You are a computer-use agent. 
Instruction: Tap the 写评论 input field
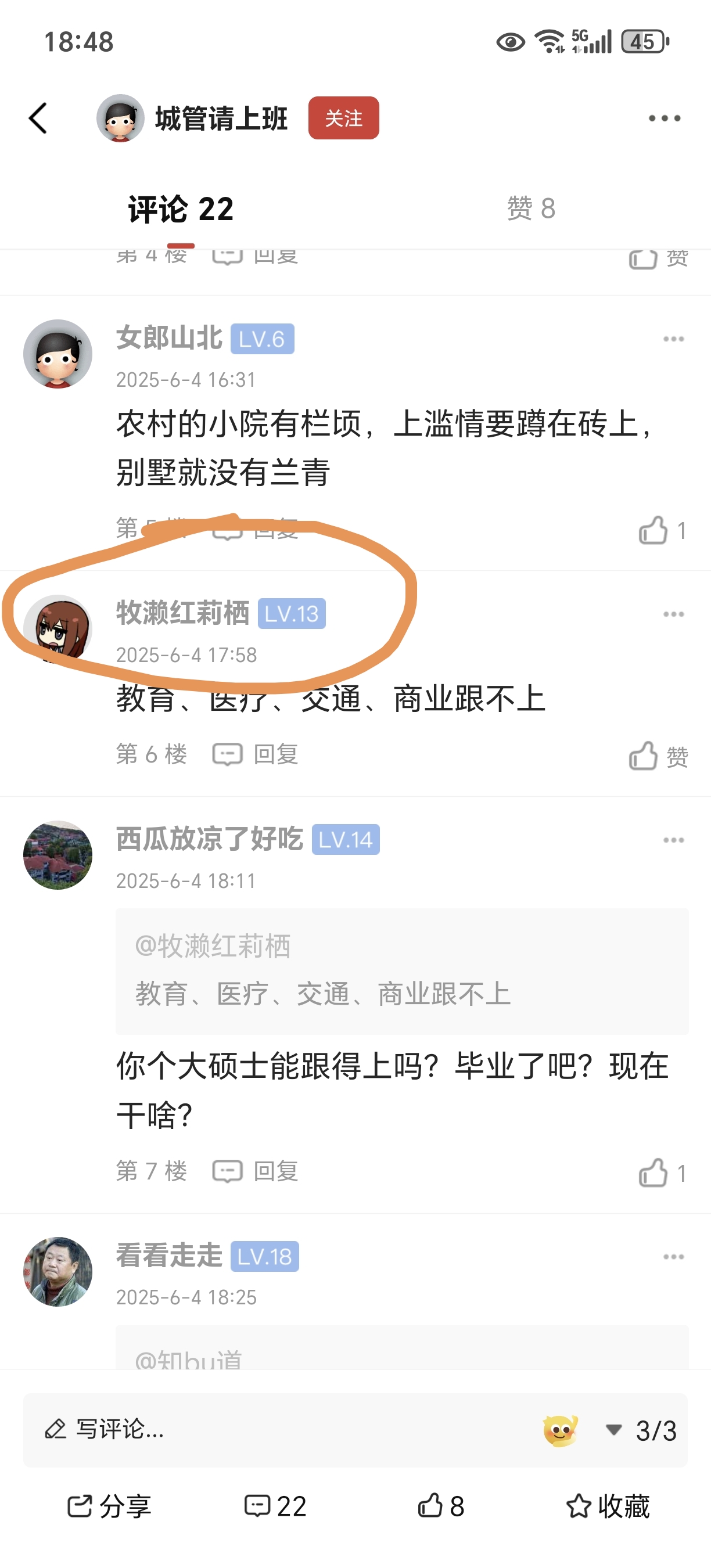pyautogui.click(x=274, y=1430)
